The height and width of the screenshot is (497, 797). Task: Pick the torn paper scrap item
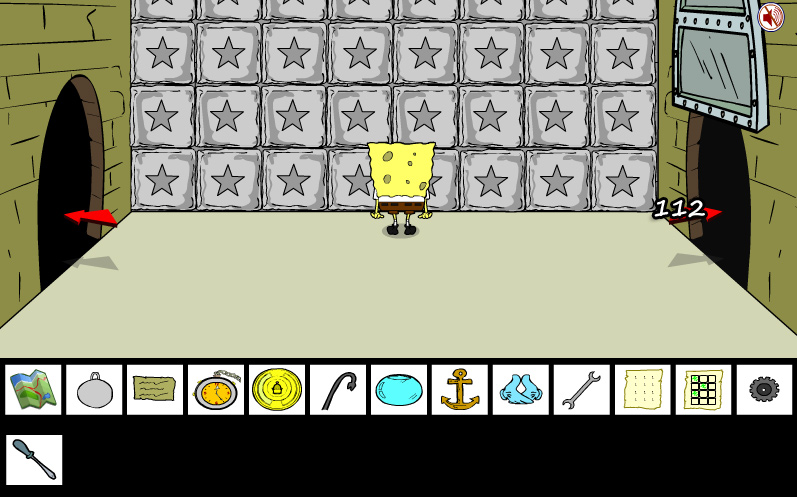pos(155,389)
